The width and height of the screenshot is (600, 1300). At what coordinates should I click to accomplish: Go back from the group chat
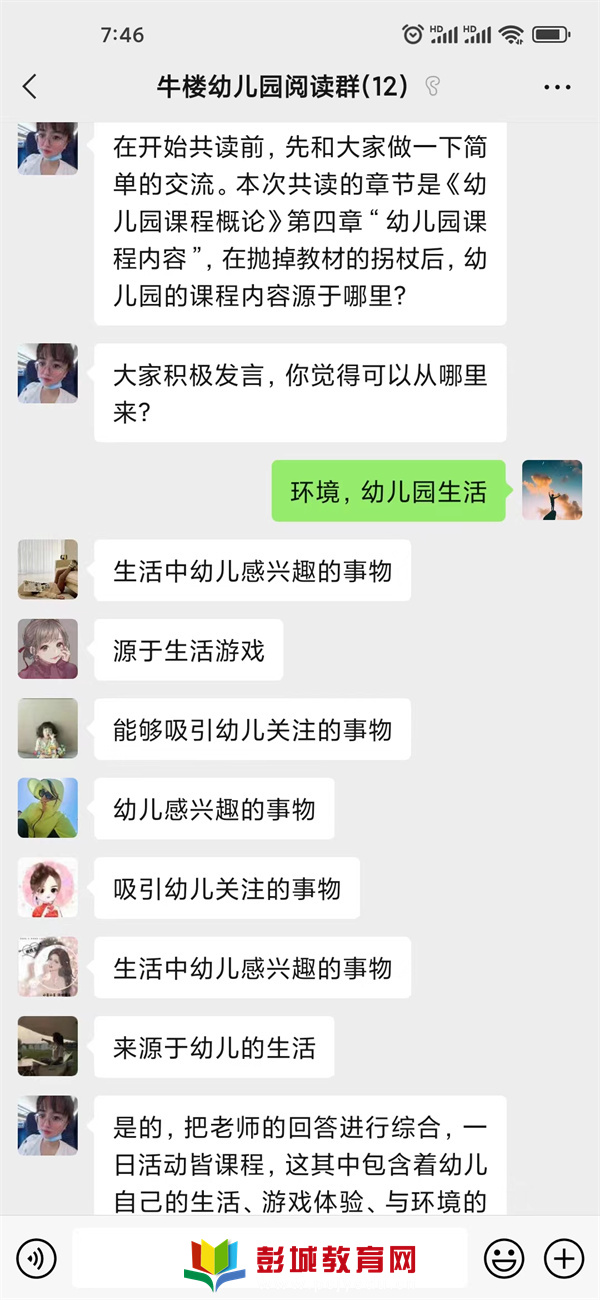pos(29,87)
